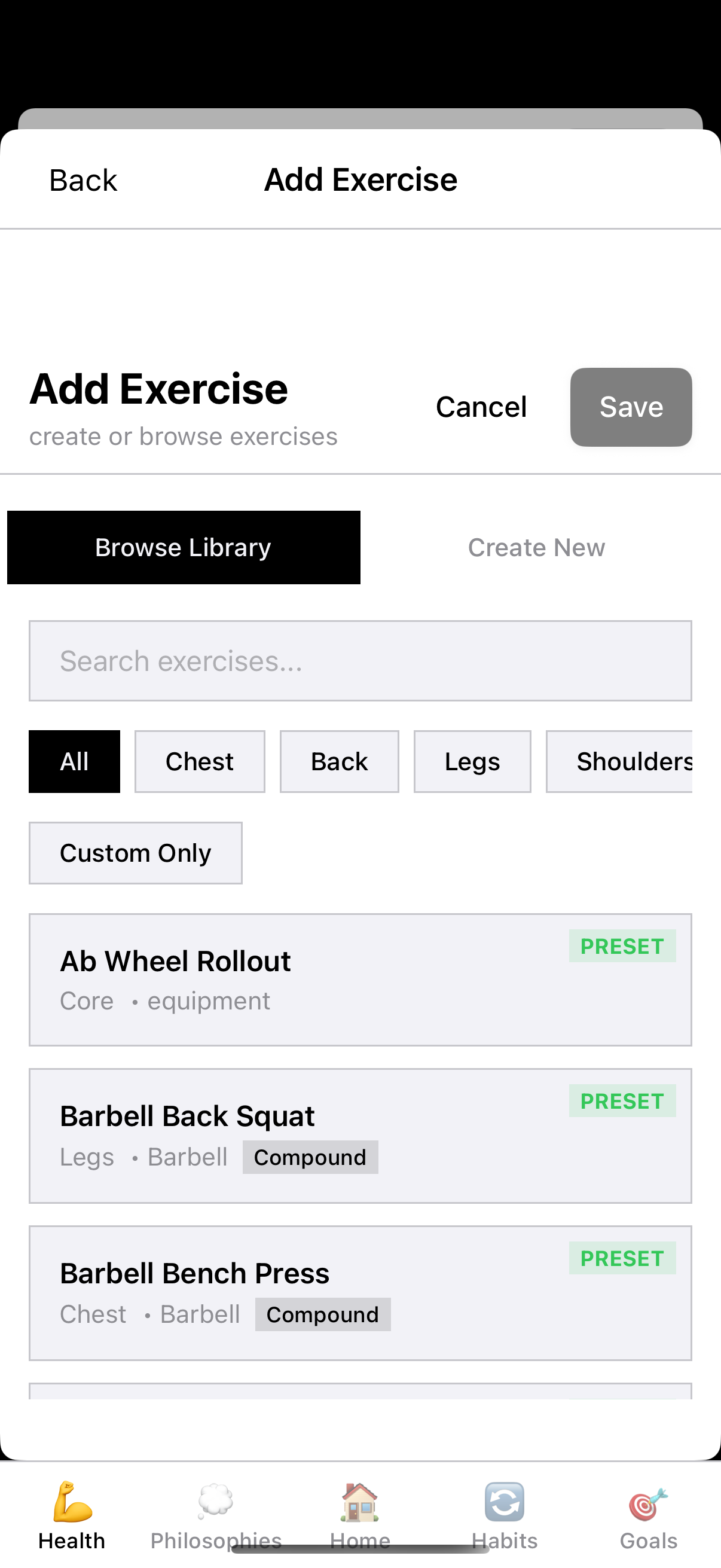Filter exercises by Chest

tap(199, 761)
